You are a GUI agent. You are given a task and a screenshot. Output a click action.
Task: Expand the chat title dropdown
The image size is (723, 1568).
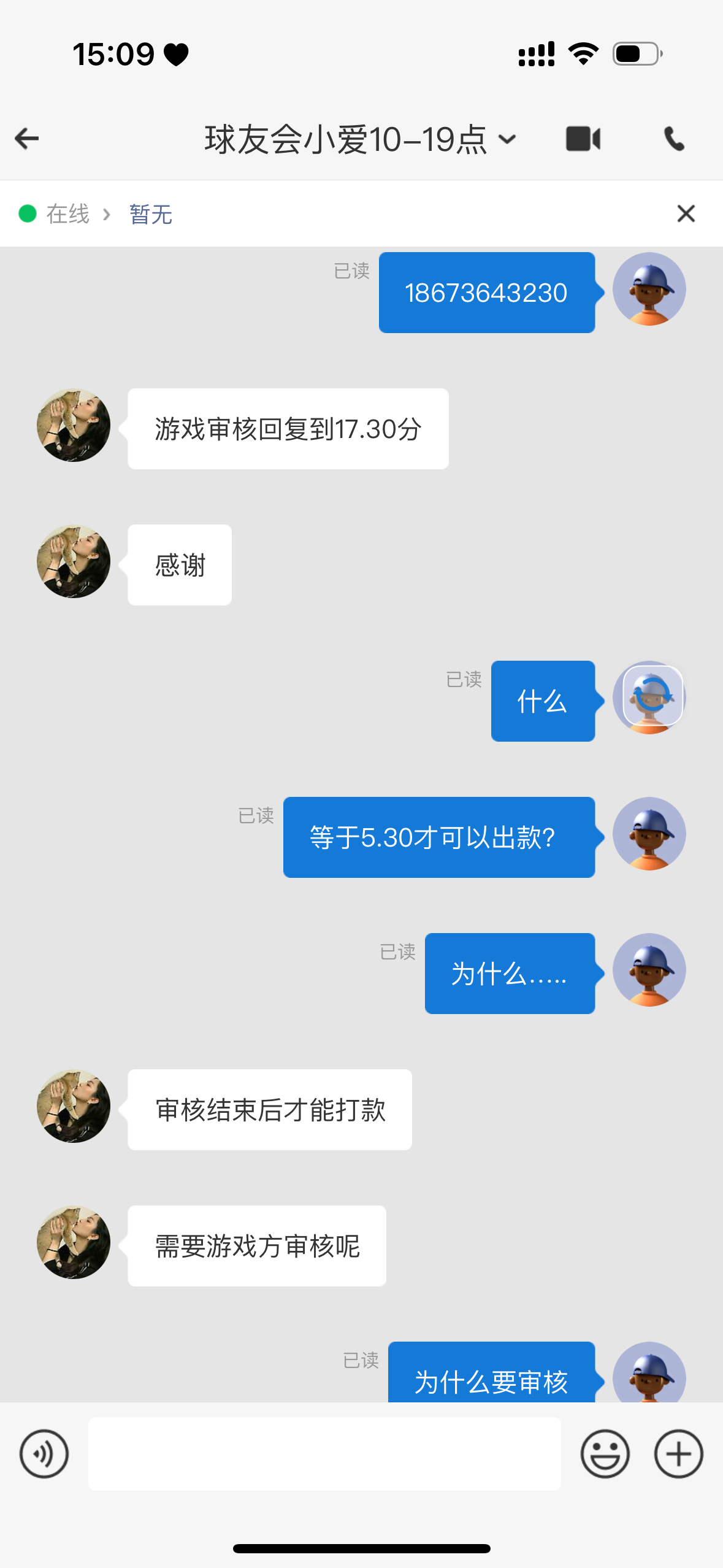point(507,139)
